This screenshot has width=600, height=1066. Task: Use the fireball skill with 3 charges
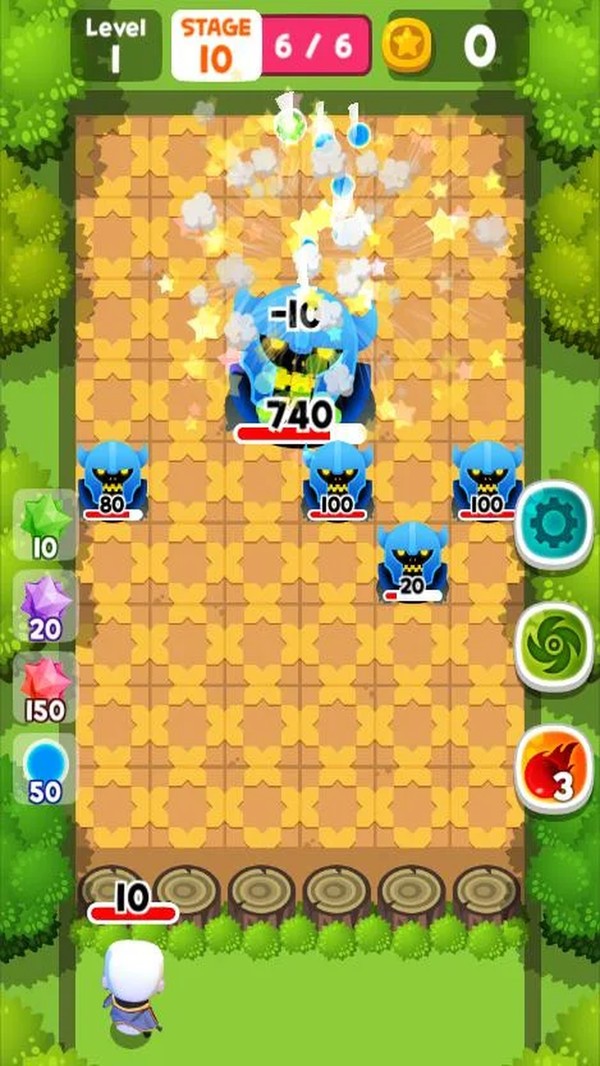pyautogui.click(x=553, y=768)
